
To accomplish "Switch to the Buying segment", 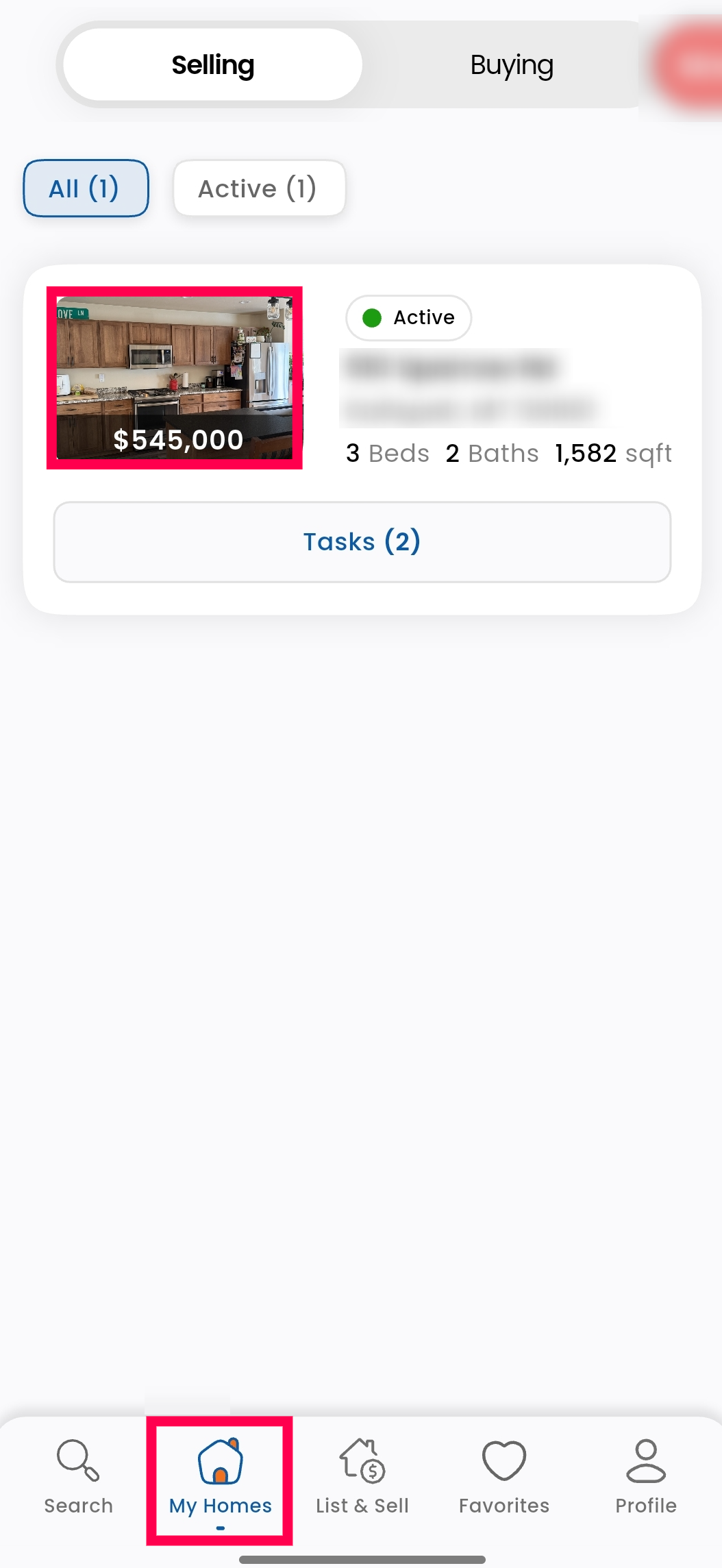I will click(x=511, y=65).
